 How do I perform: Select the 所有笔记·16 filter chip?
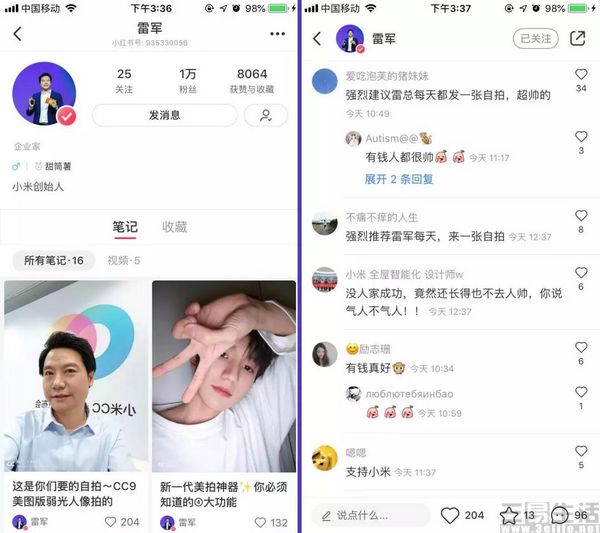54,260
